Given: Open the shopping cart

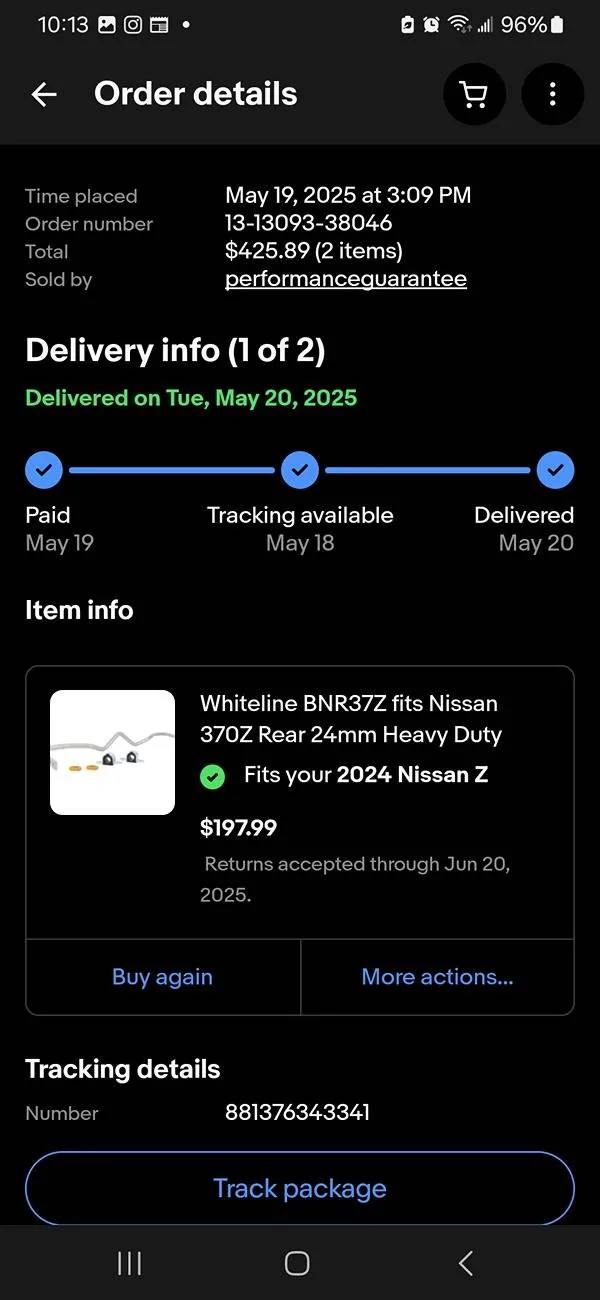Looking at the screenshot, I should point(474,94).
